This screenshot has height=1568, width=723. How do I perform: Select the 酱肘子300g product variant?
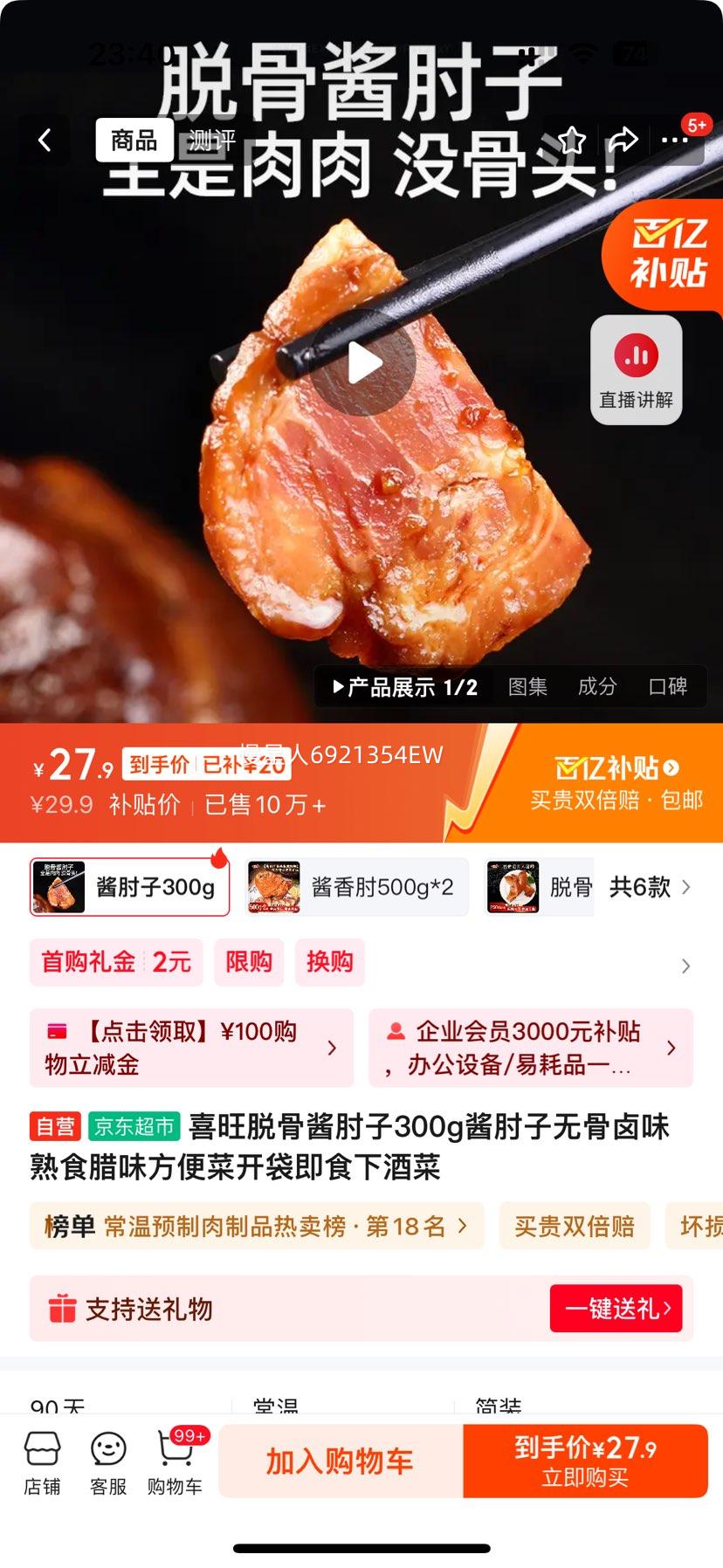(x=128, y=886)
